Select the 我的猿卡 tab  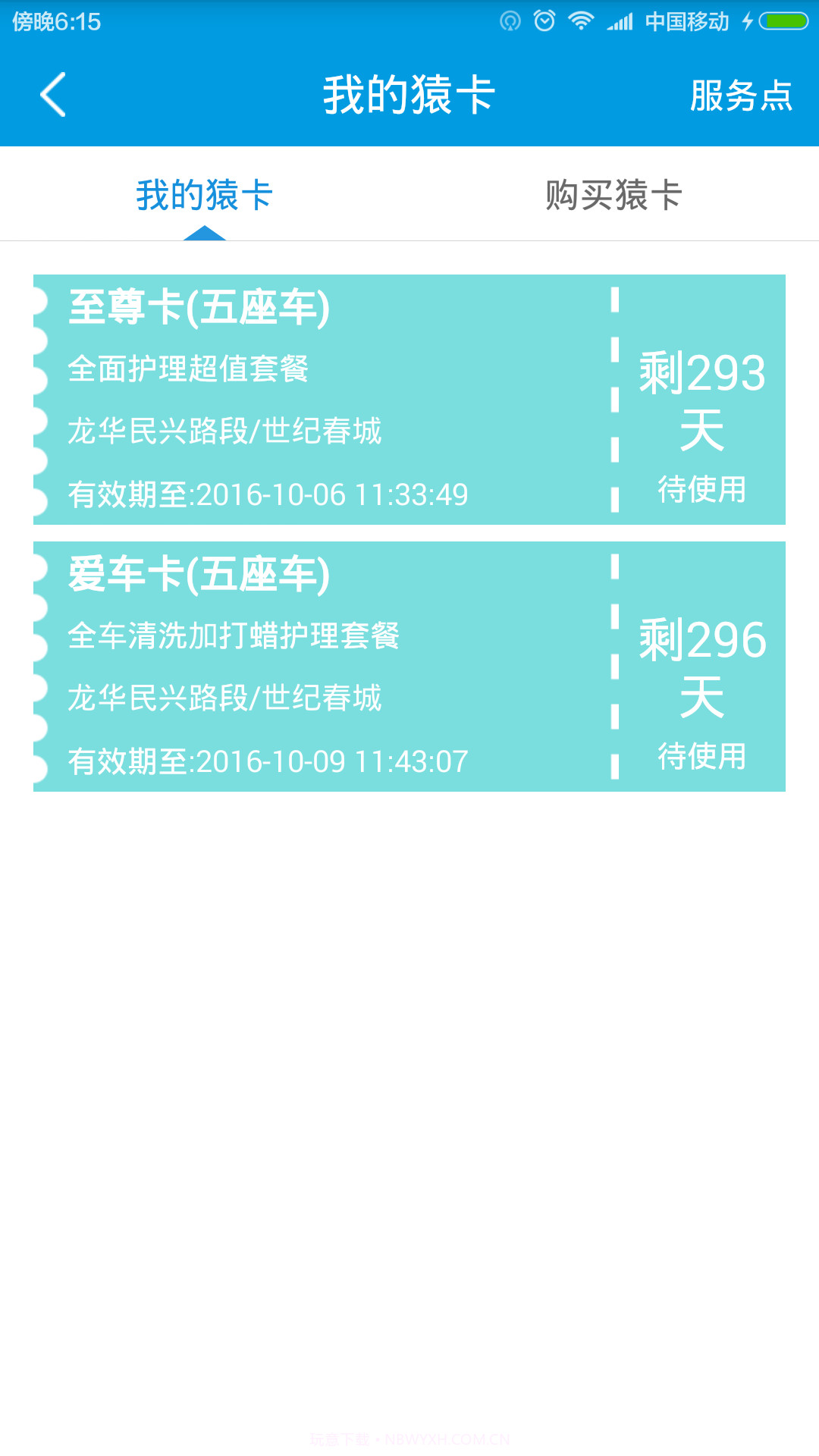point(203,195)
